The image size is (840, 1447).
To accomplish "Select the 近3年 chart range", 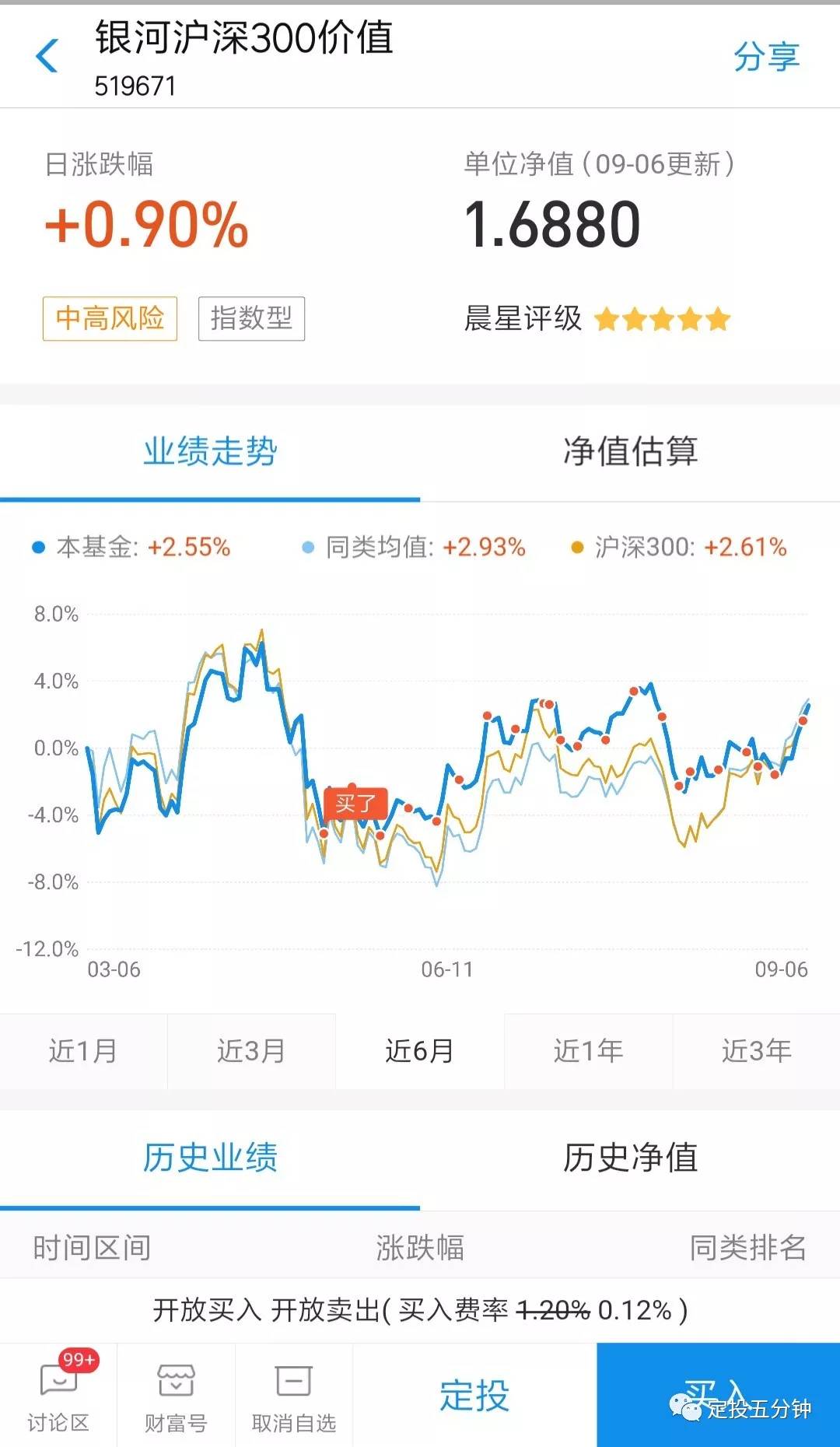I will (x=756, y=1051).
